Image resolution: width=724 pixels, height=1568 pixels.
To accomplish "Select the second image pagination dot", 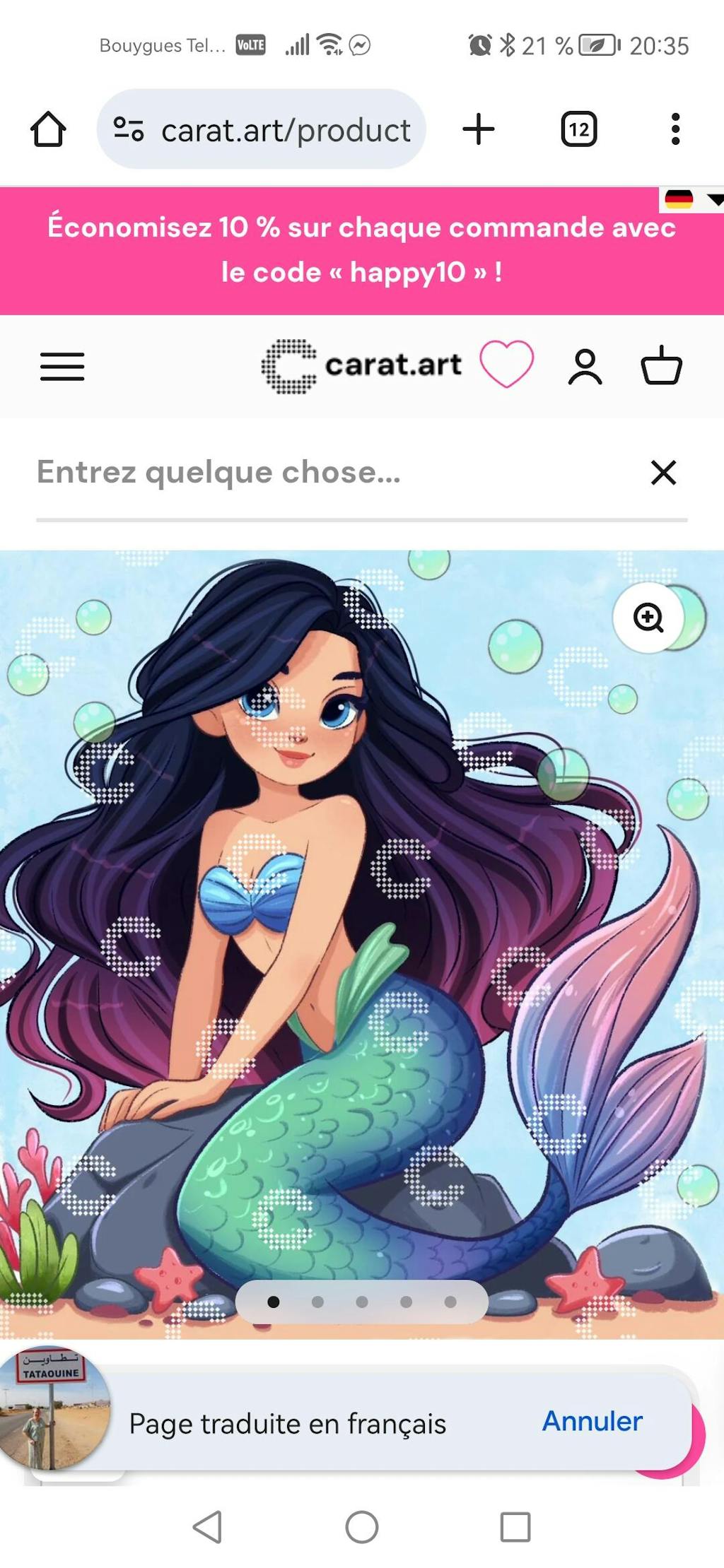I will point(317,1302).
